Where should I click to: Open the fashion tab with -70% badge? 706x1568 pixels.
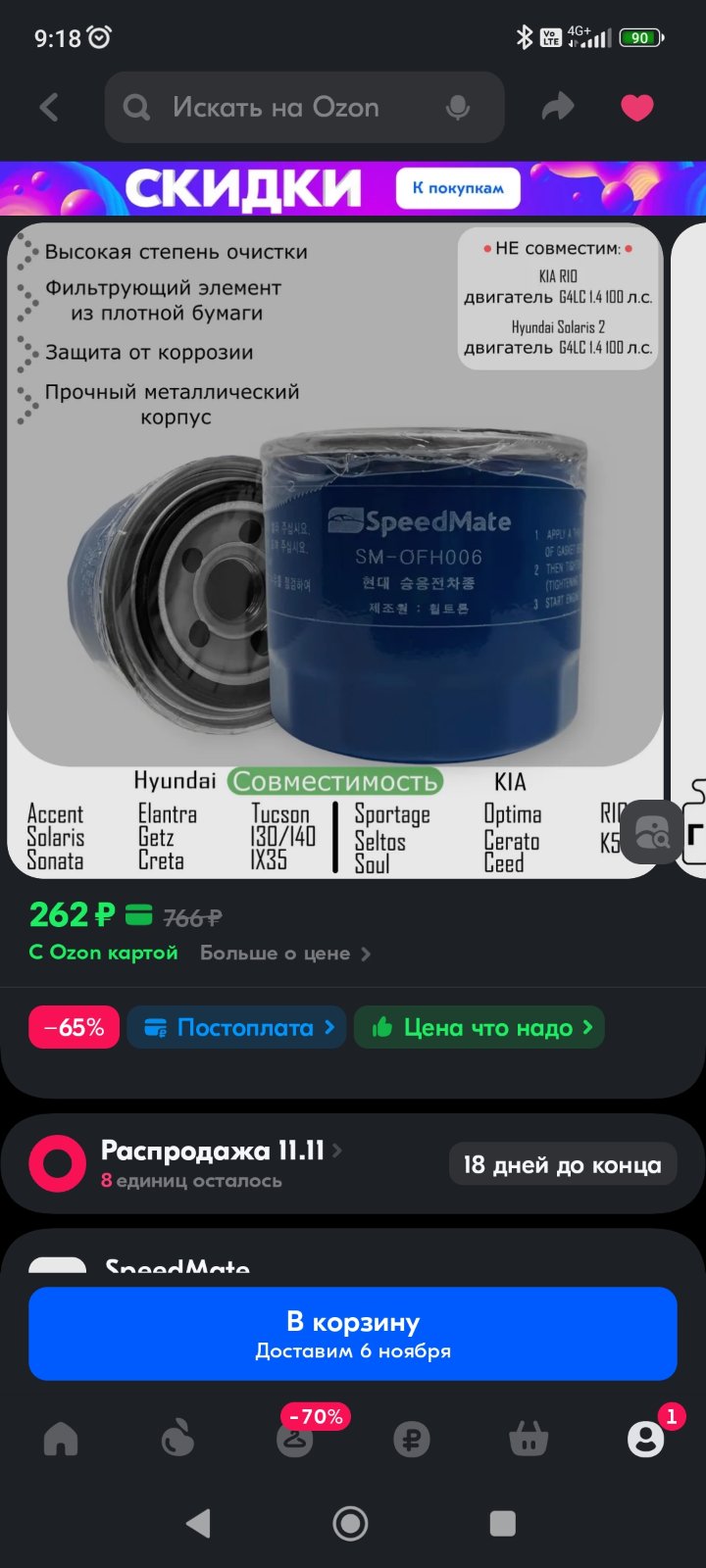tap(295, 1437)
